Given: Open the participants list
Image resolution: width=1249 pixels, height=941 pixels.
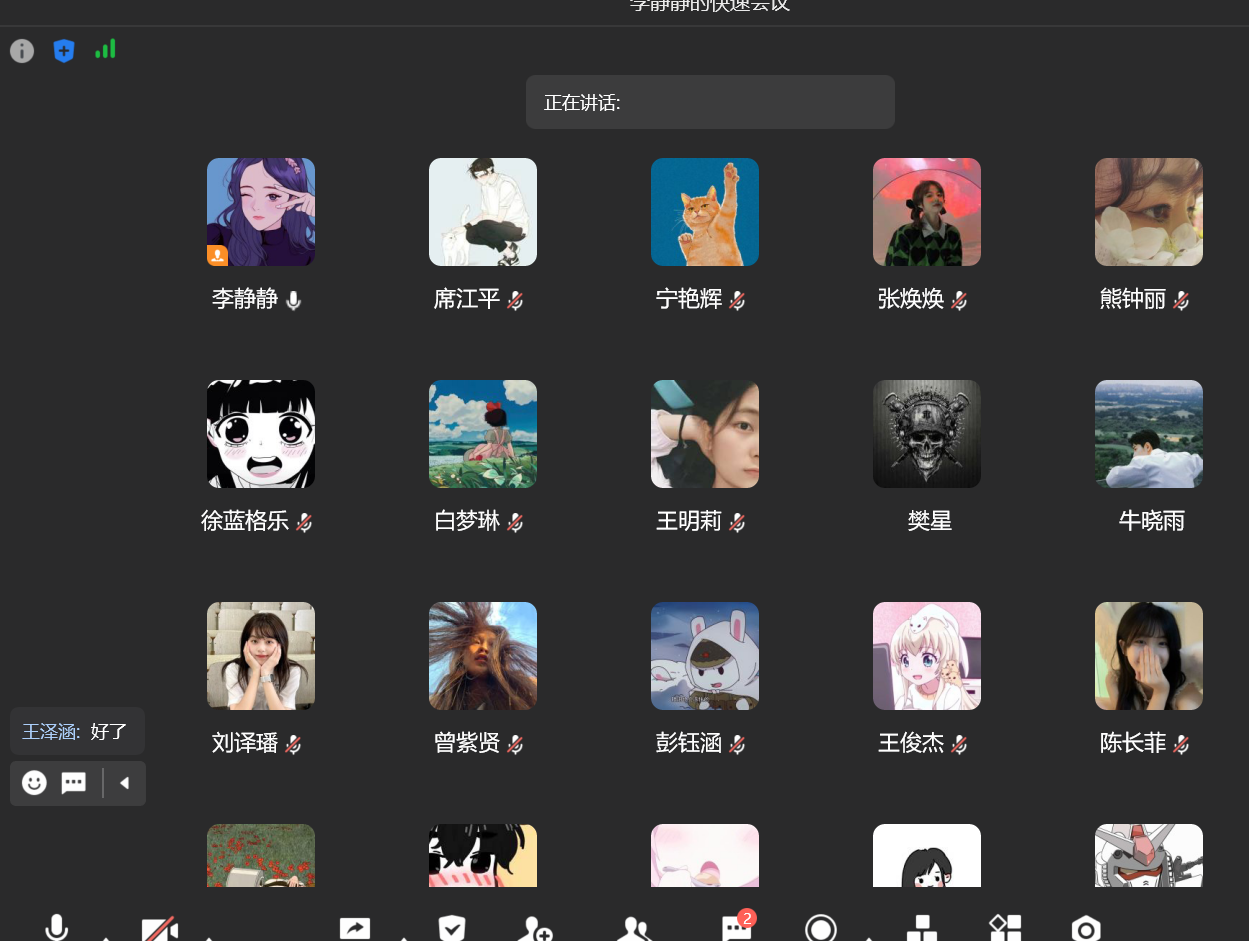Looking at the screenshot, I should 634,929.
